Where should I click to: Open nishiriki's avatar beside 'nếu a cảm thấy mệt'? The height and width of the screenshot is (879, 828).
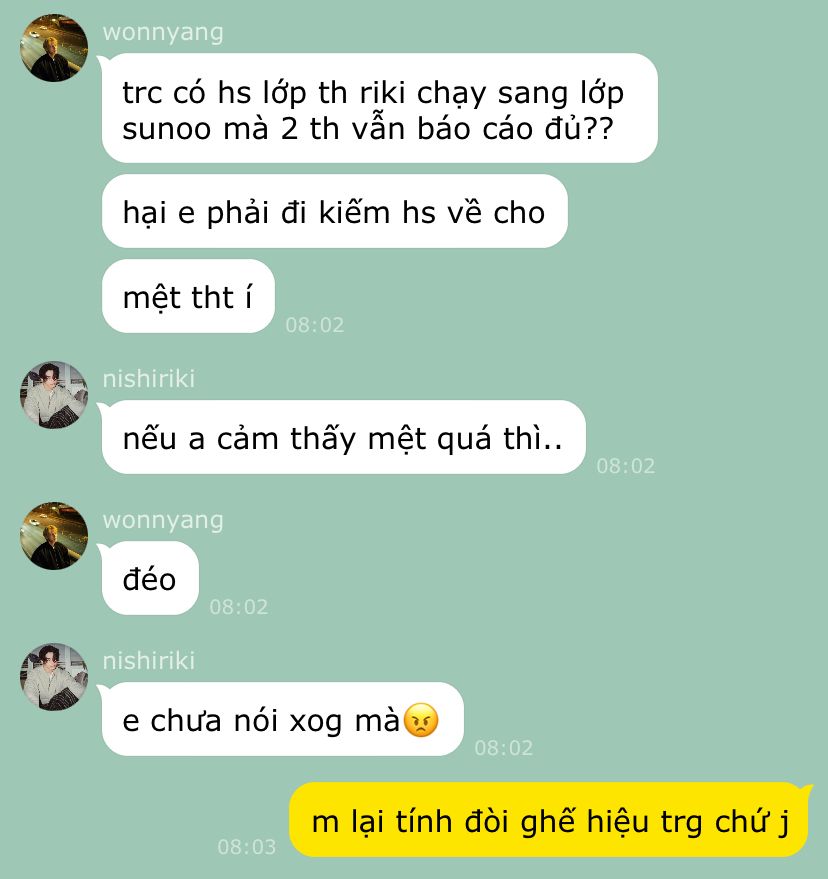(54, 395)
